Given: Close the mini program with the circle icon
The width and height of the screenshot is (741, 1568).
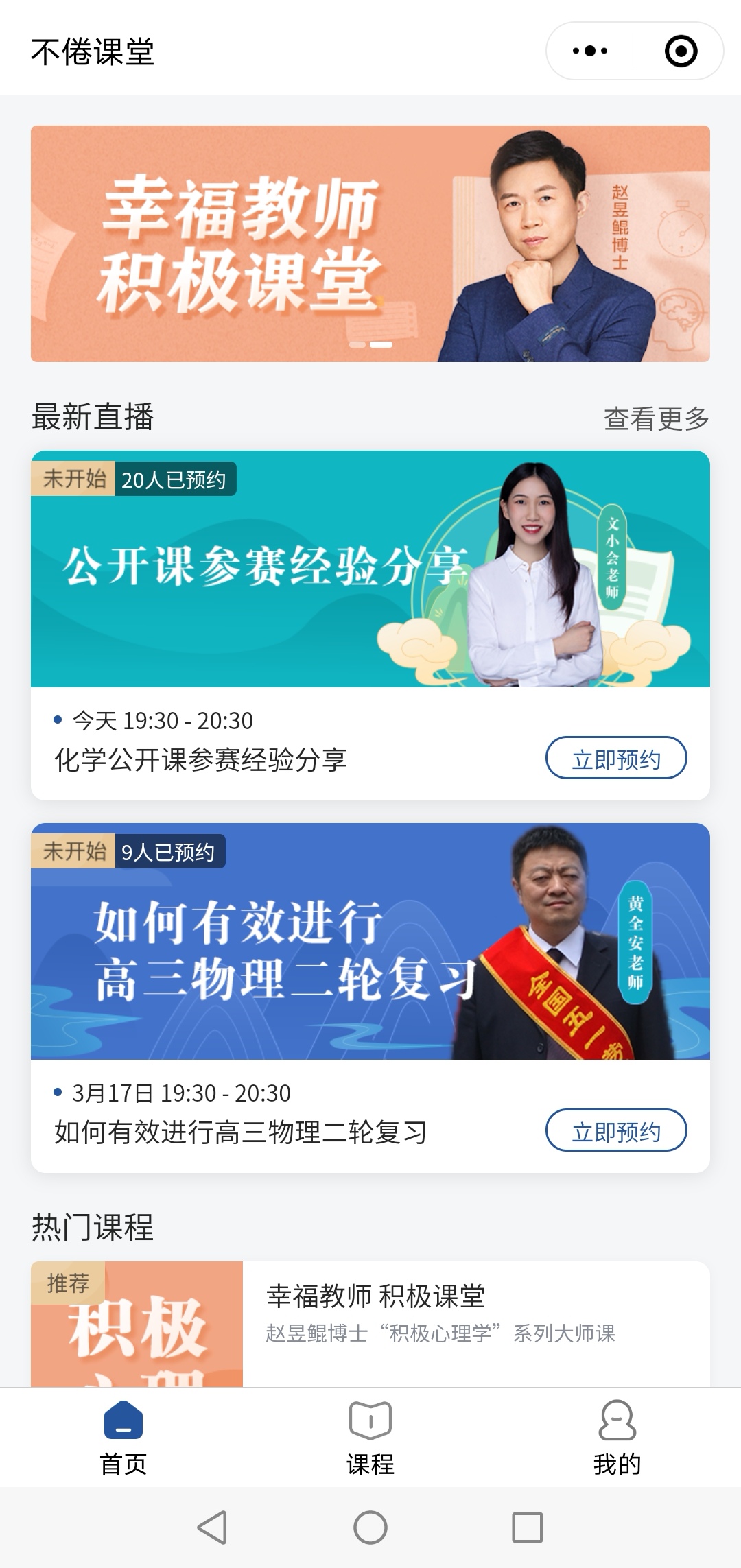Looking at the screenshot, I should coord(681,51).
